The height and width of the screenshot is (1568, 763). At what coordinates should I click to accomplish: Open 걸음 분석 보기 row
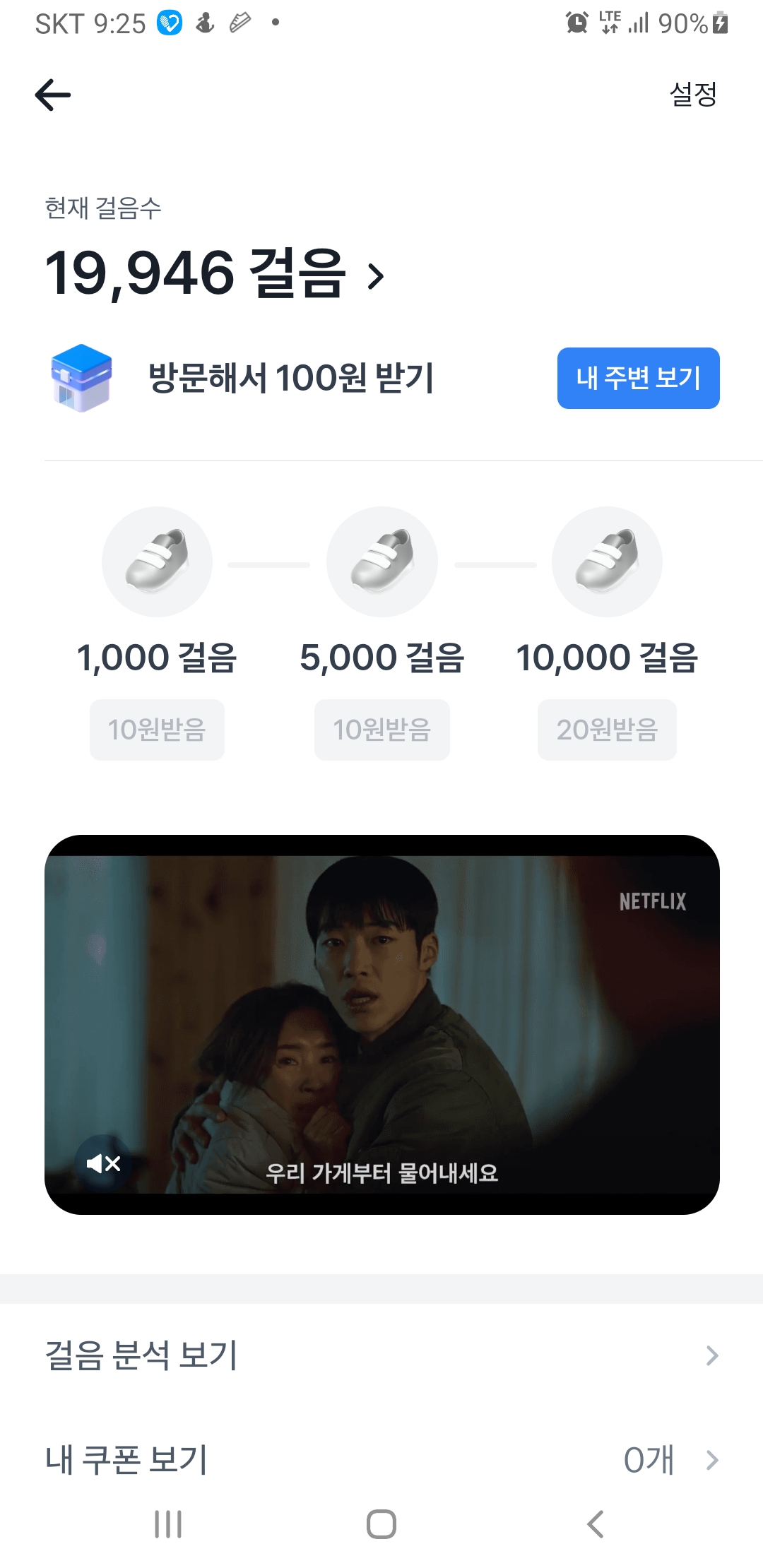click(381, 1355)
